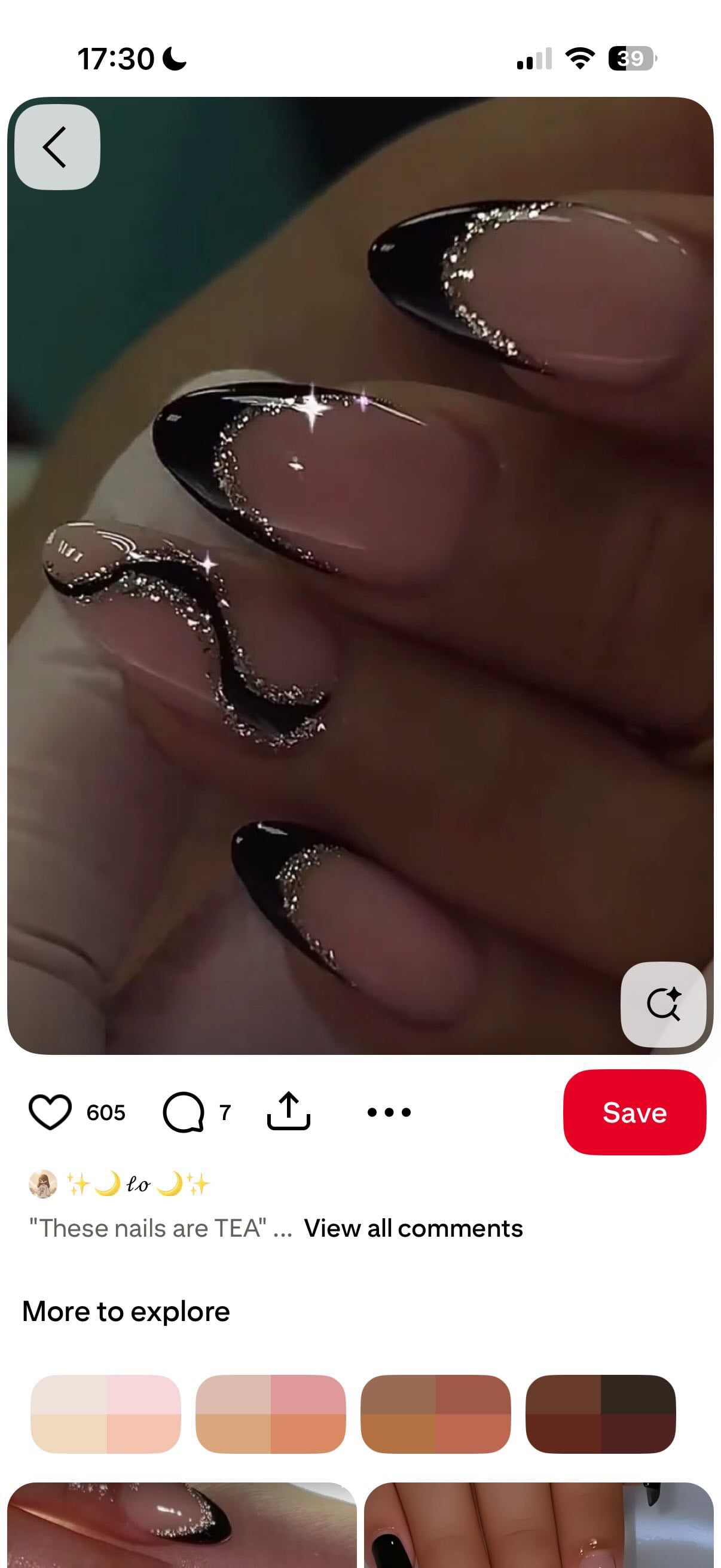Image resolution: width=721 pixels, height=1568 pixels.
Task: Open the comments bubble icon
Action: coord(183,1112)
